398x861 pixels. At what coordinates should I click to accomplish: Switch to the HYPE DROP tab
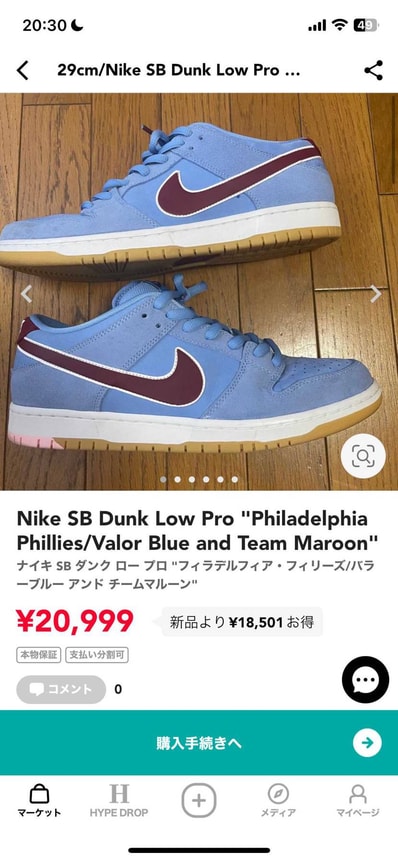119,801
